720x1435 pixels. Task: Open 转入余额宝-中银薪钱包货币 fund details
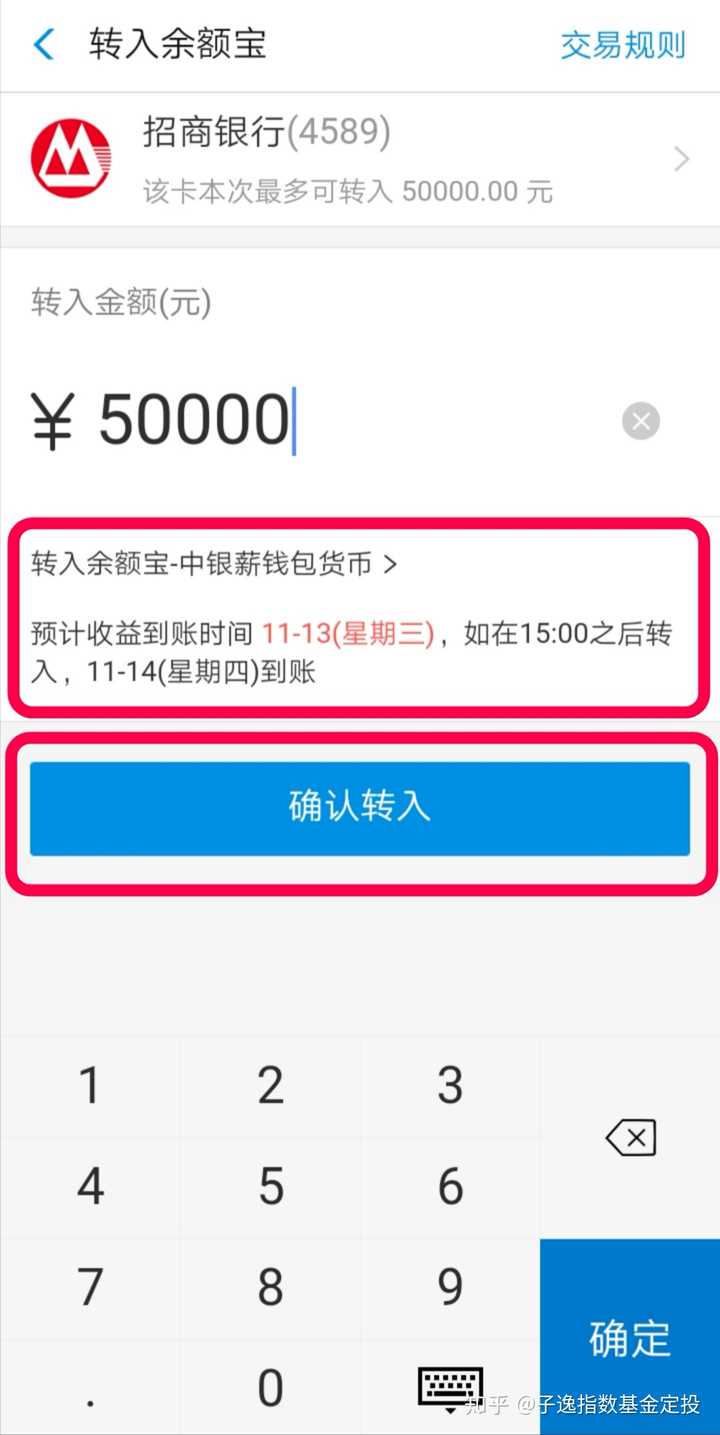pos(214,564)
